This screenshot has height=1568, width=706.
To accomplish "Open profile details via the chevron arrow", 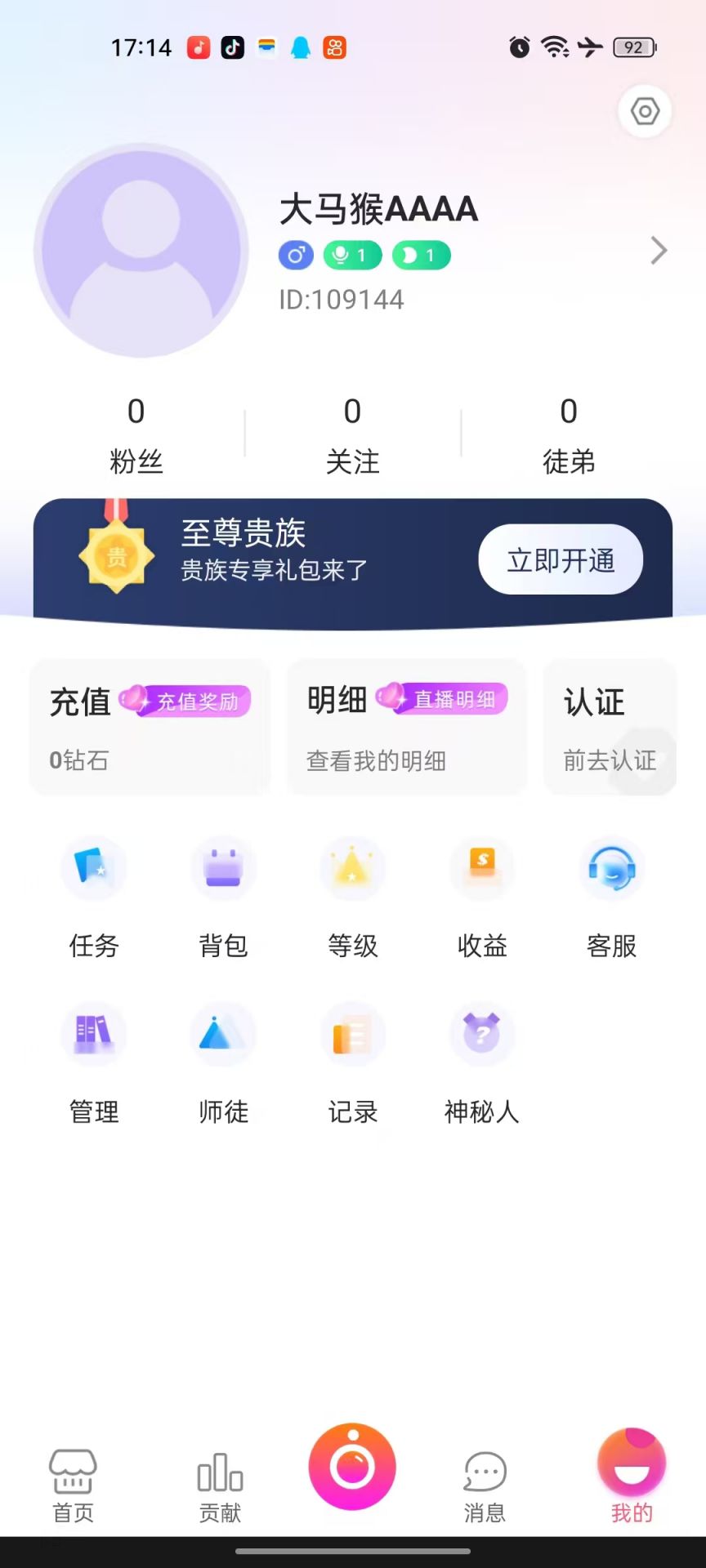I will (x=659, y=251).
